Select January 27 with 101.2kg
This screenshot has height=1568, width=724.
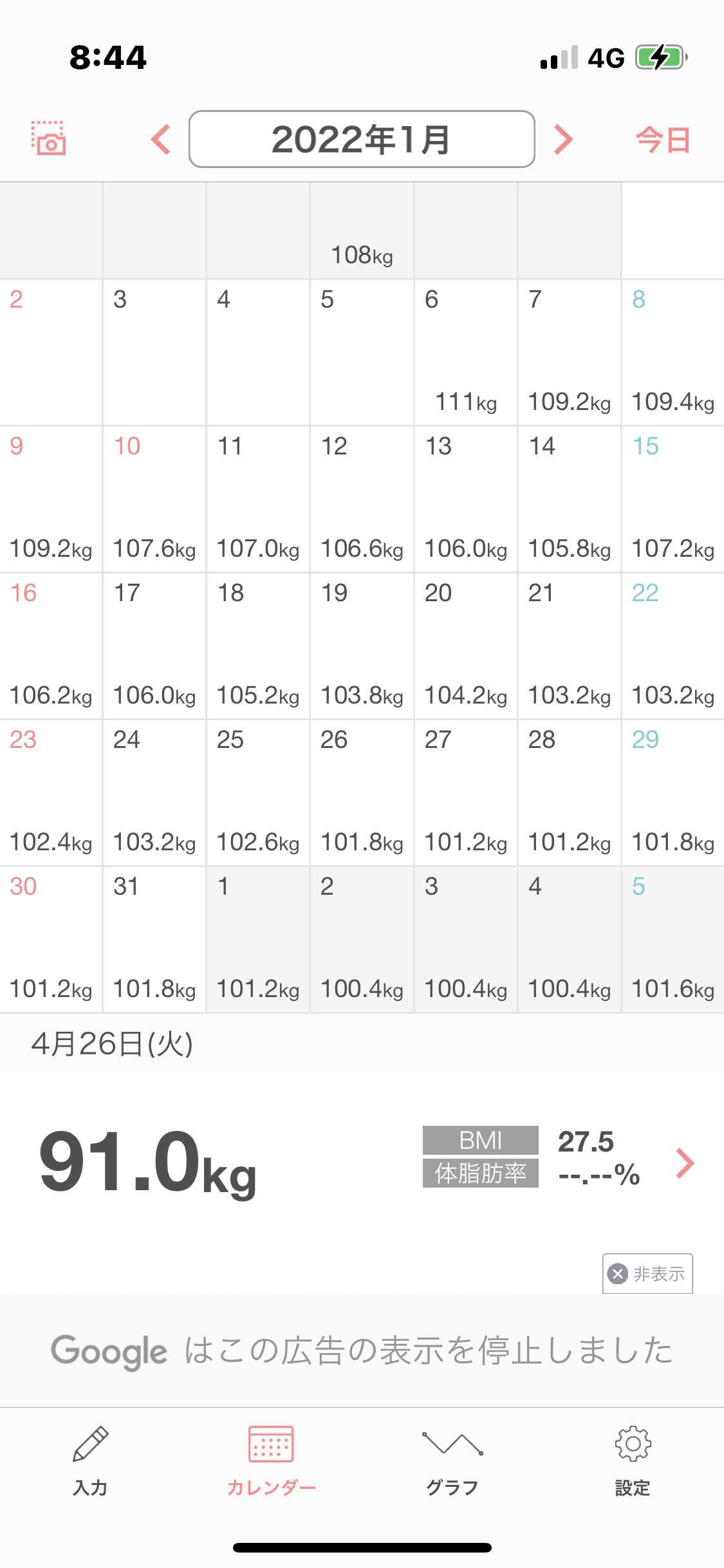coord(466,792)
